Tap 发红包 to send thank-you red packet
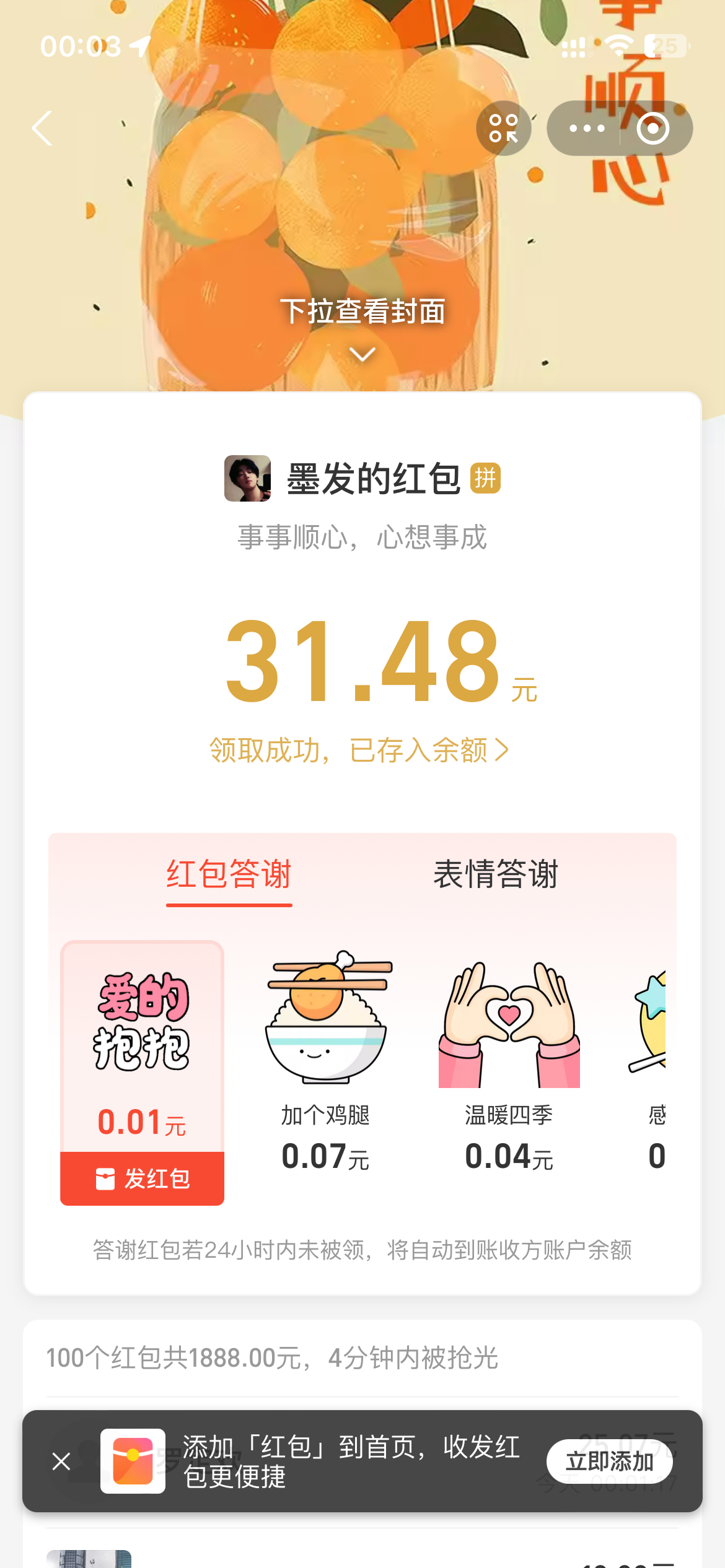This screenshot has height=1568, width=725. pyautogui.click(x=142, y=1178)
